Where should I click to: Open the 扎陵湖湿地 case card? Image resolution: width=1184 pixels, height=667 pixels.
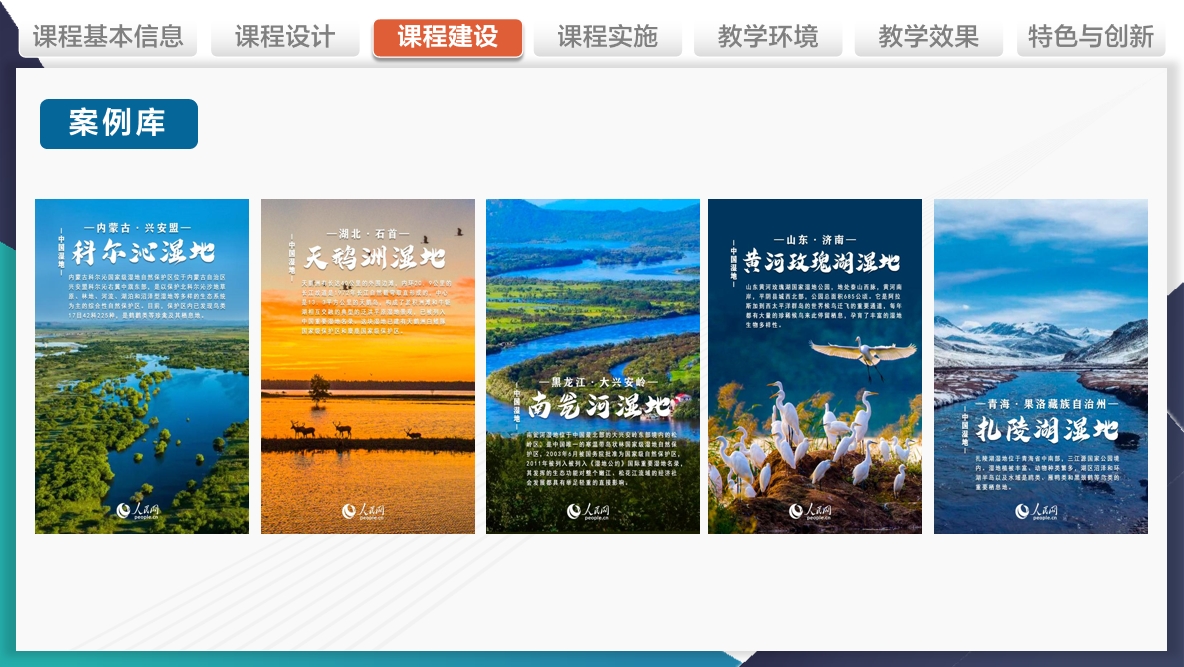point(1040,366)
